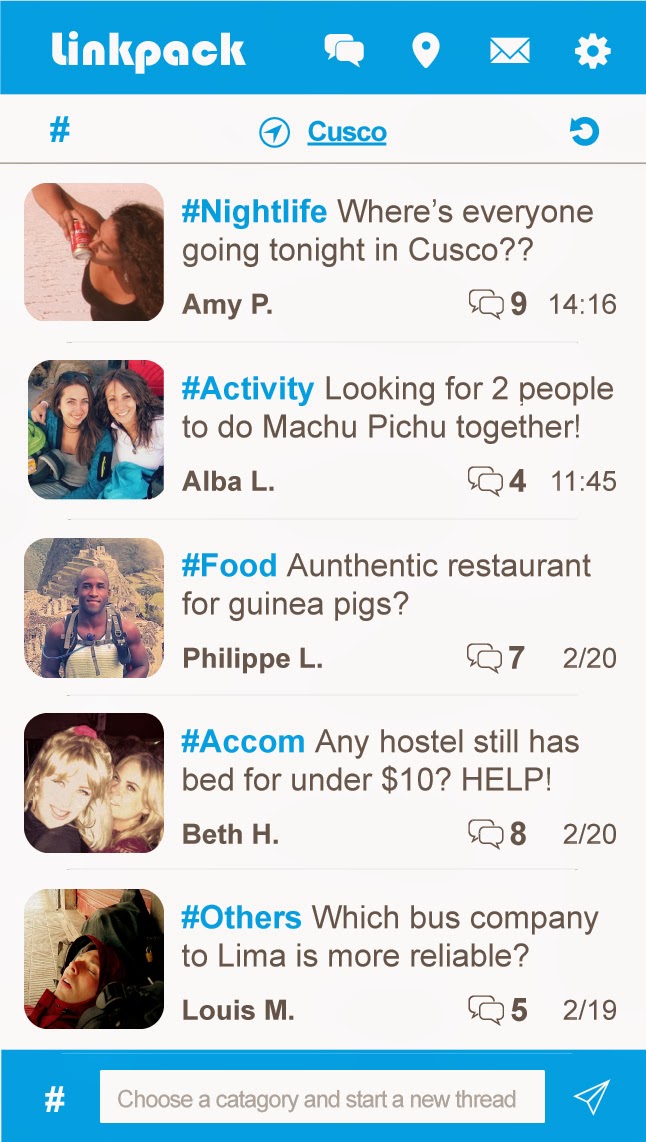The width and height of the screenshot is (646, 1142).
Task: Tap the hashtag filter below the header
Action: pos(60,130)
